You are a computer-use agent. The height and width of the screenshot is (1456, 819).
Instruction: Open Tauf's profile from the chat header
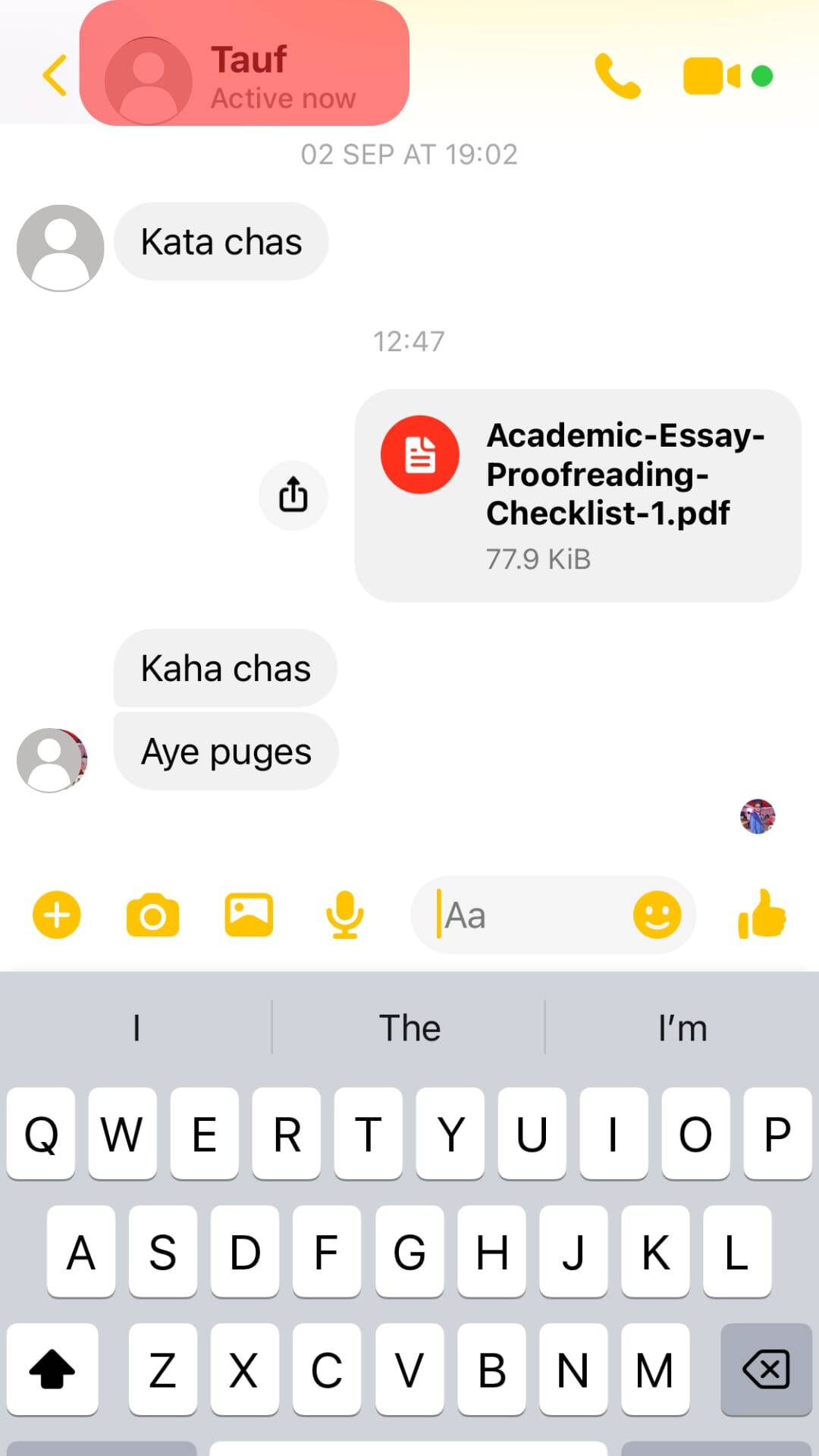pos(244,77)
